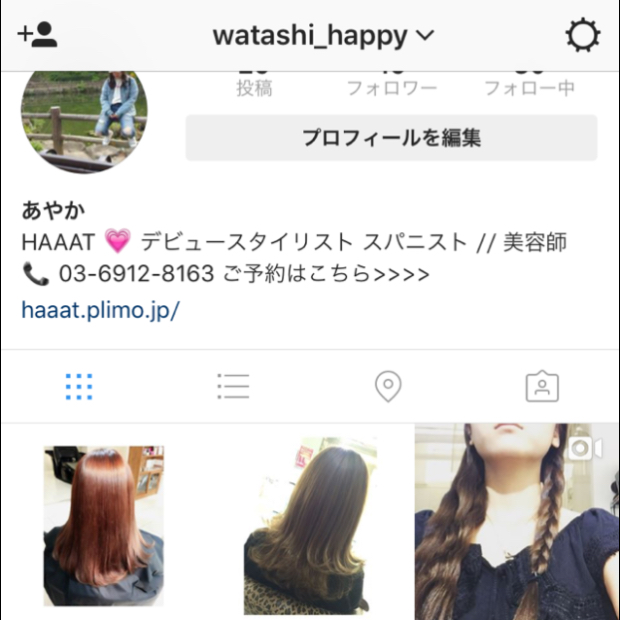Open the braided hair video post
The width and height of the screenshot is (620, 620).
coord(517,523)
